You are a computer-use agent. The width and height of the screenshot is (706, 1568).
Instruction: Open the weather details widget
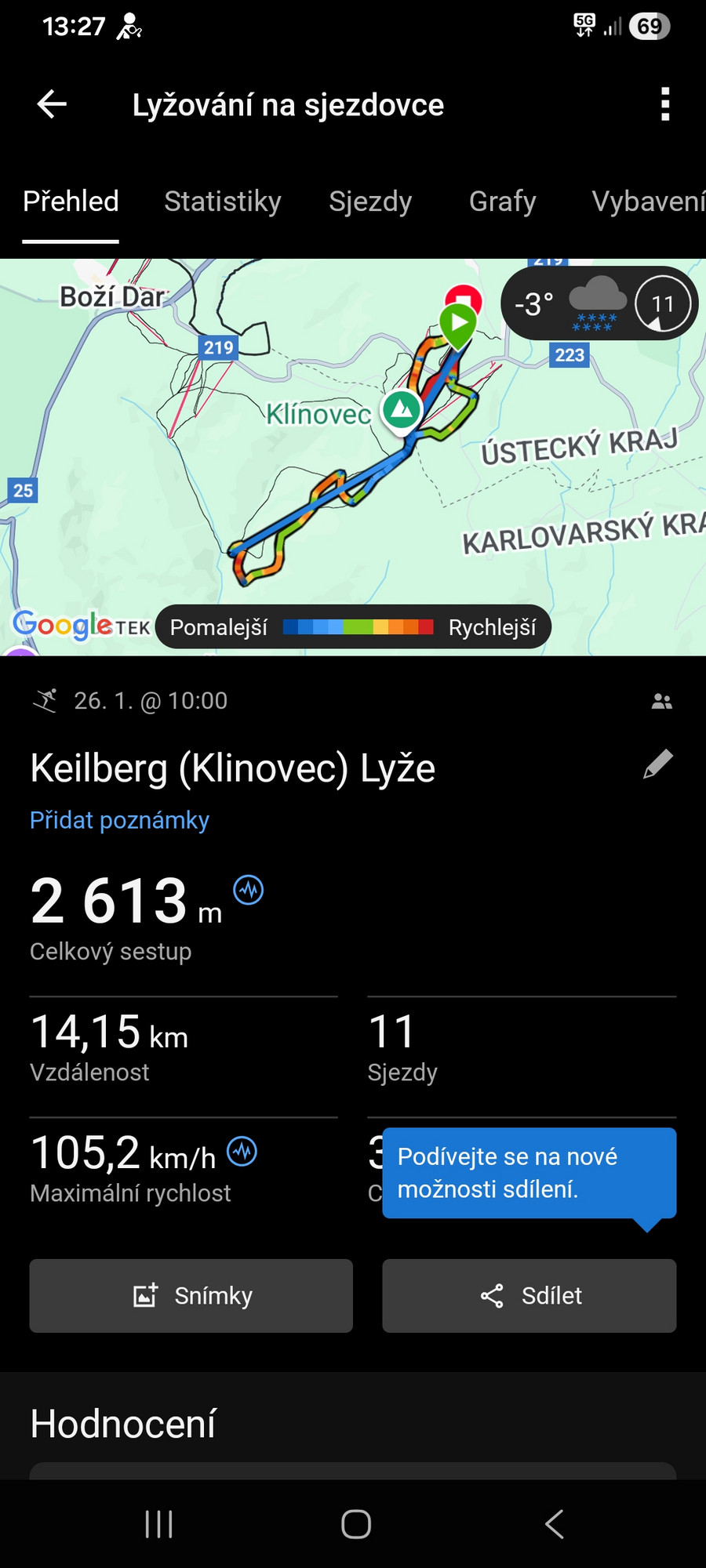click(599, 304)
